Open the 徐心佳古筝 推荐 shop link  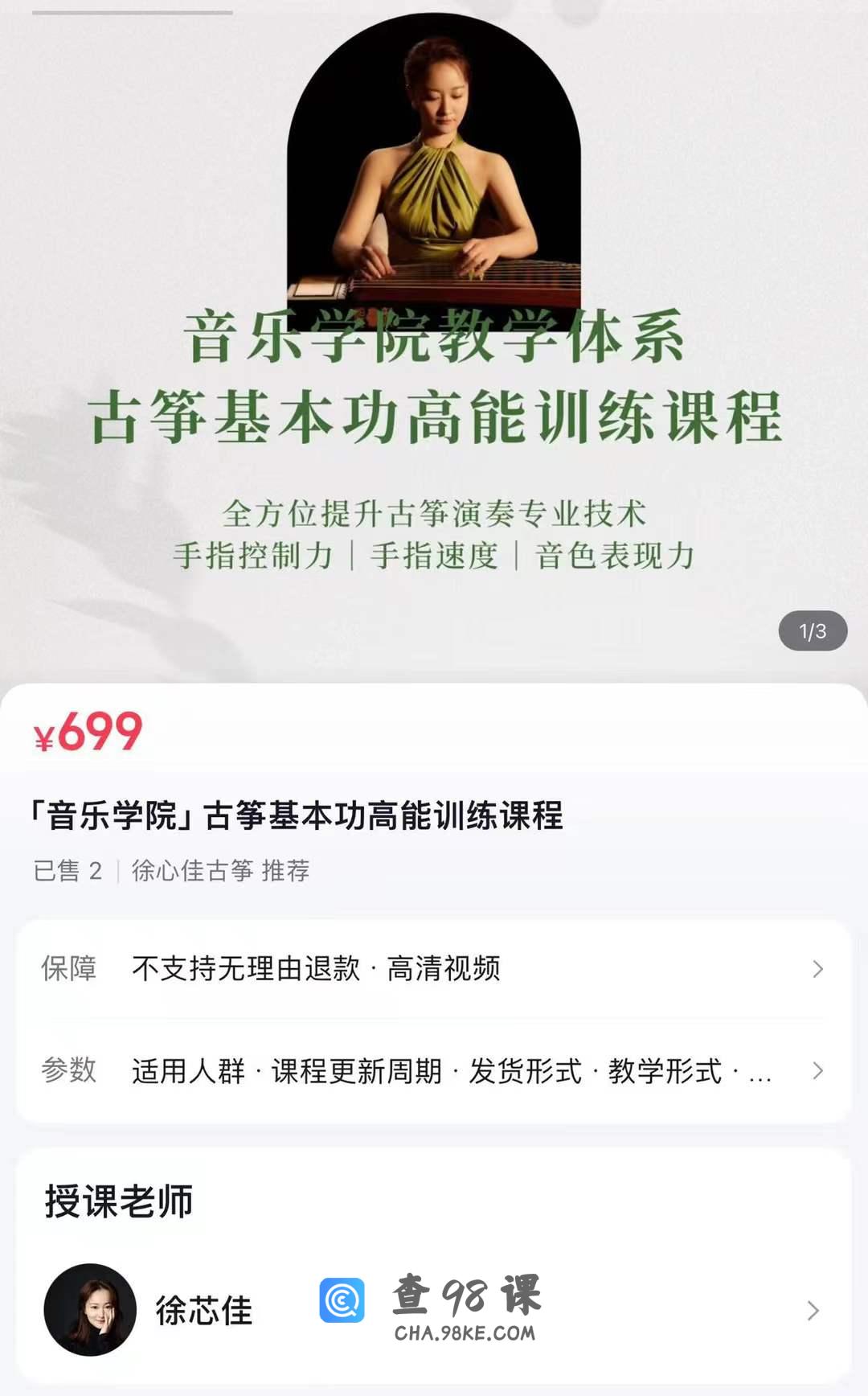click(220, 871)
